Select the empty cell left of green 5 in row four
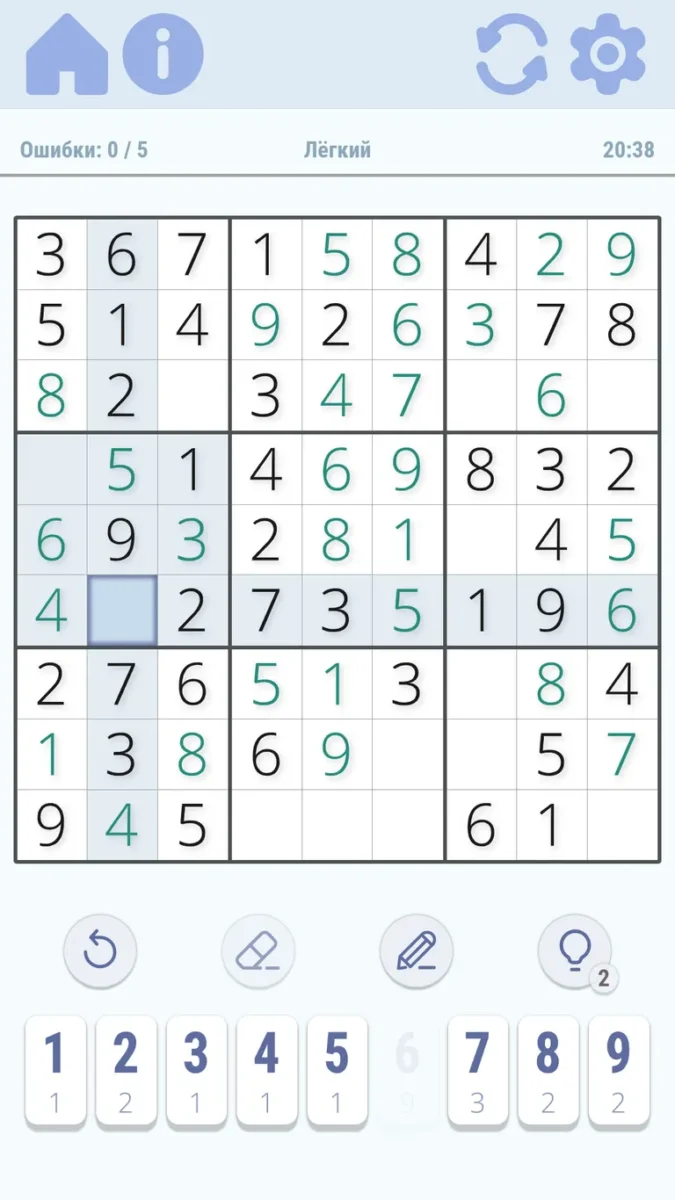Image resolution: width=675 pixels, height=1200 pixels. [51, 469]
